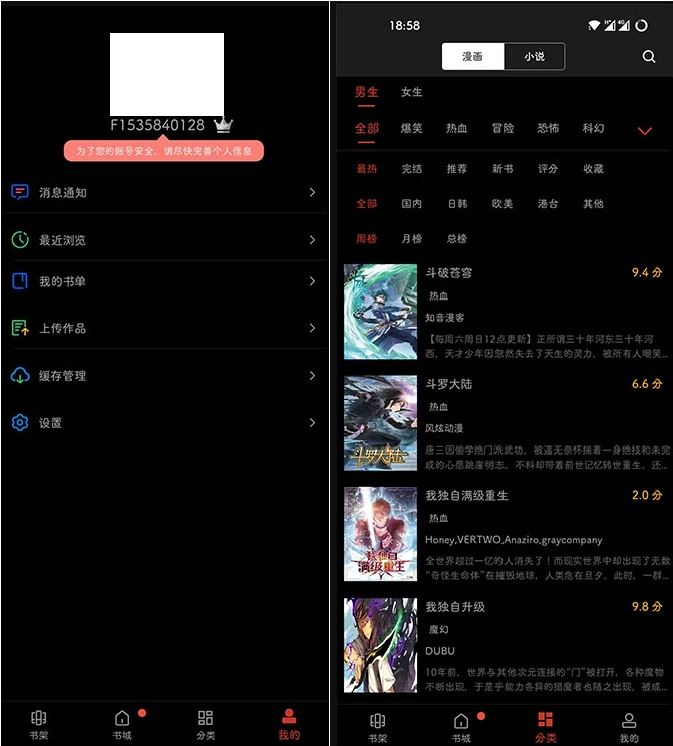Open 我的书单 book list
The width and height of the screenshot is (673, 746).
pyautogui.click(x=163, y=282)
